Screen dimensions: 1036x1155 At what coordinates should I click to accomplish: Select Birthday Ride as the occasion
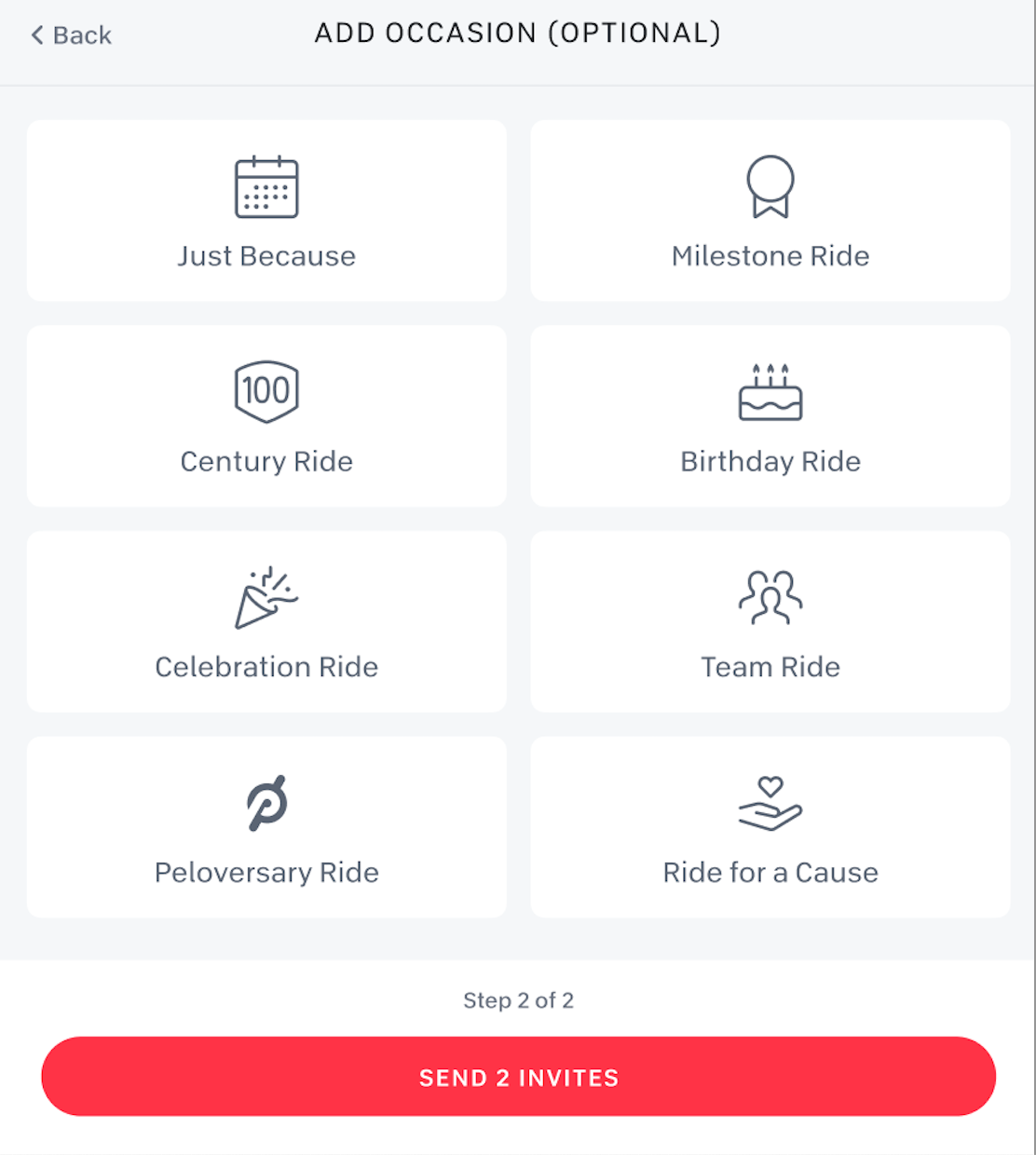point(770,416)
